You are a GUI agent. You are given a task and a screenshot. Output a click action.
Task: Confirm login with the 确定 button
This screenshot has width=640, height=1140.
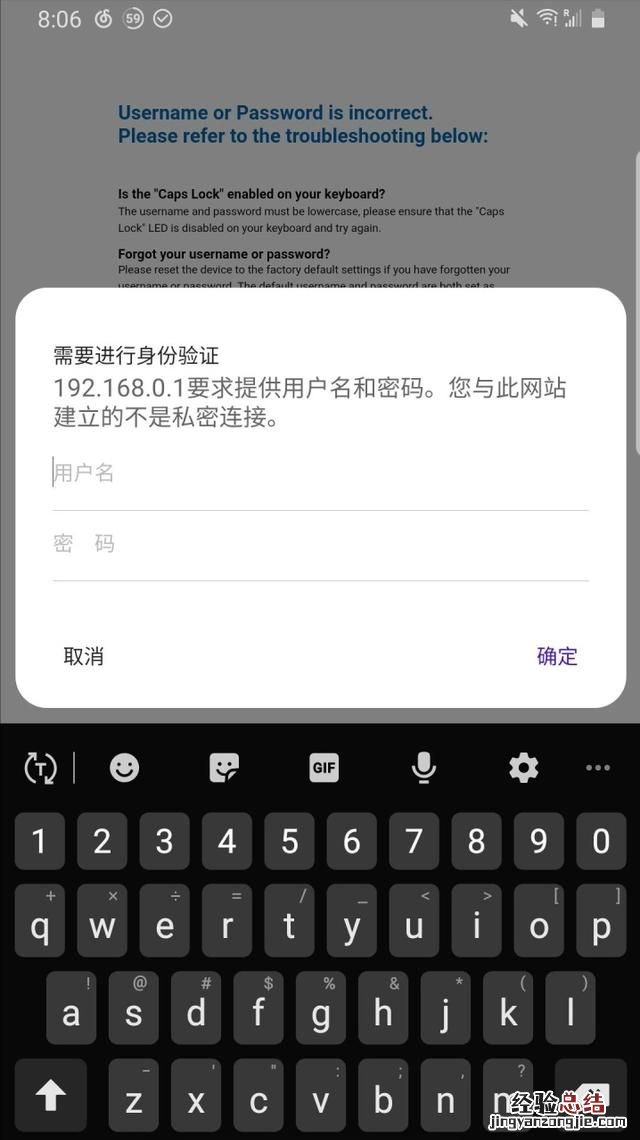557,656
